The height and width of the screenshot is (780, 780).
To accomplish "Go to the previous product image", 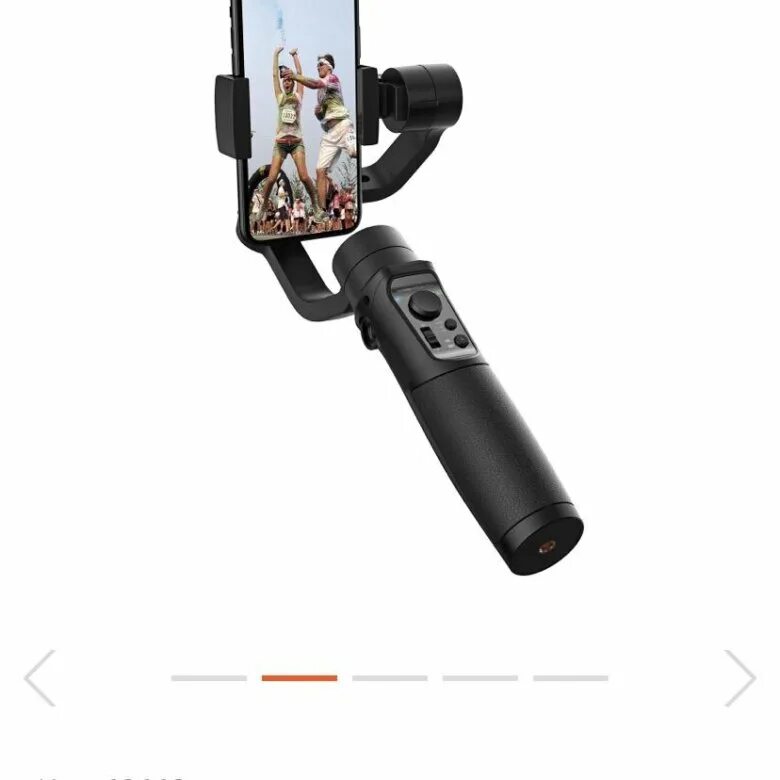I will pyautogui.click(x=40, y=678).
